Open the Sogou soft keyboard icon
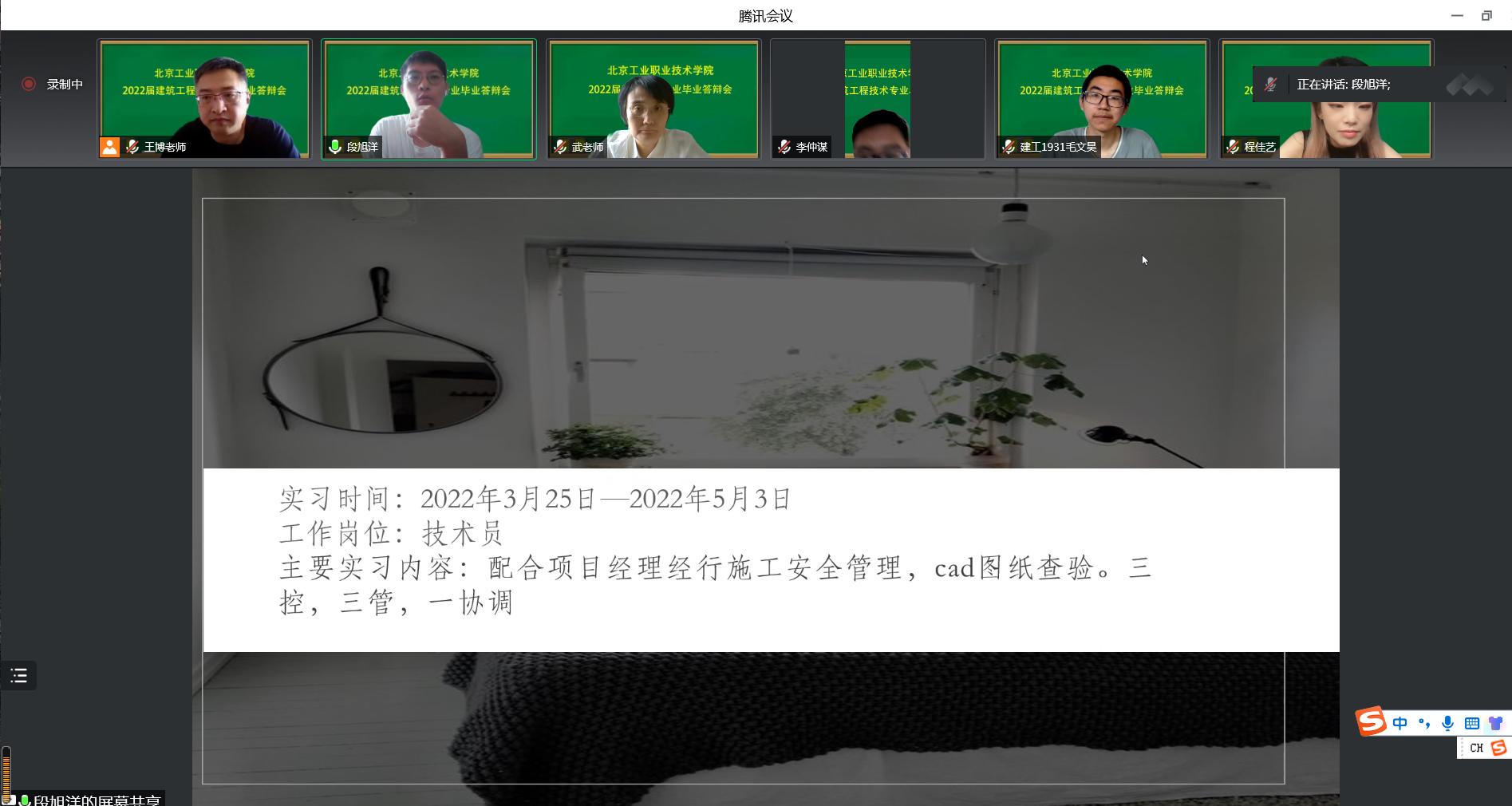1512x806 pixels. pos(1472,723)
